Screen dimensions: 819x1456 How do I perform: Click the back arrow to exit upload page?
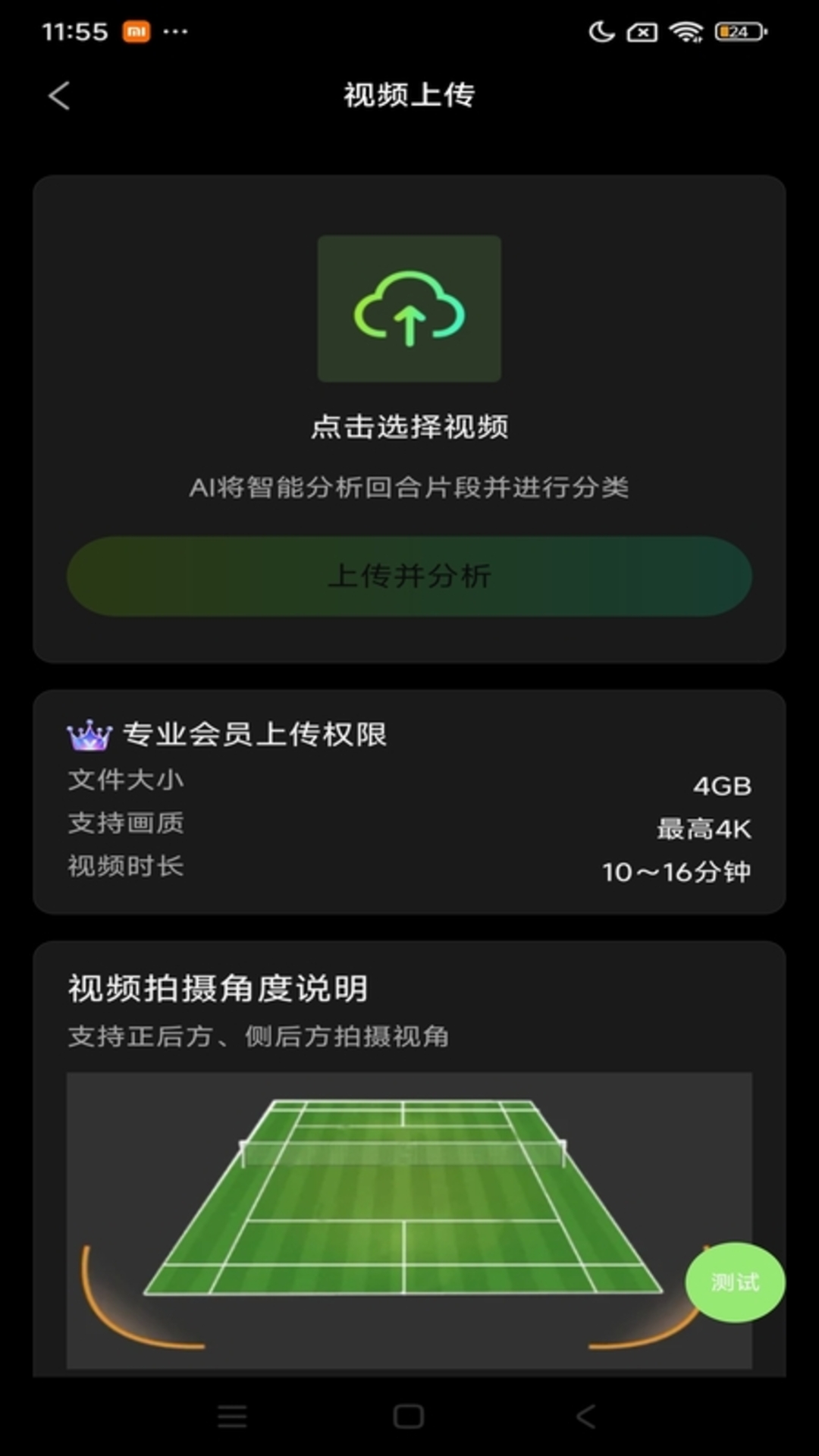pyautogui.click(x=57, y=97)
